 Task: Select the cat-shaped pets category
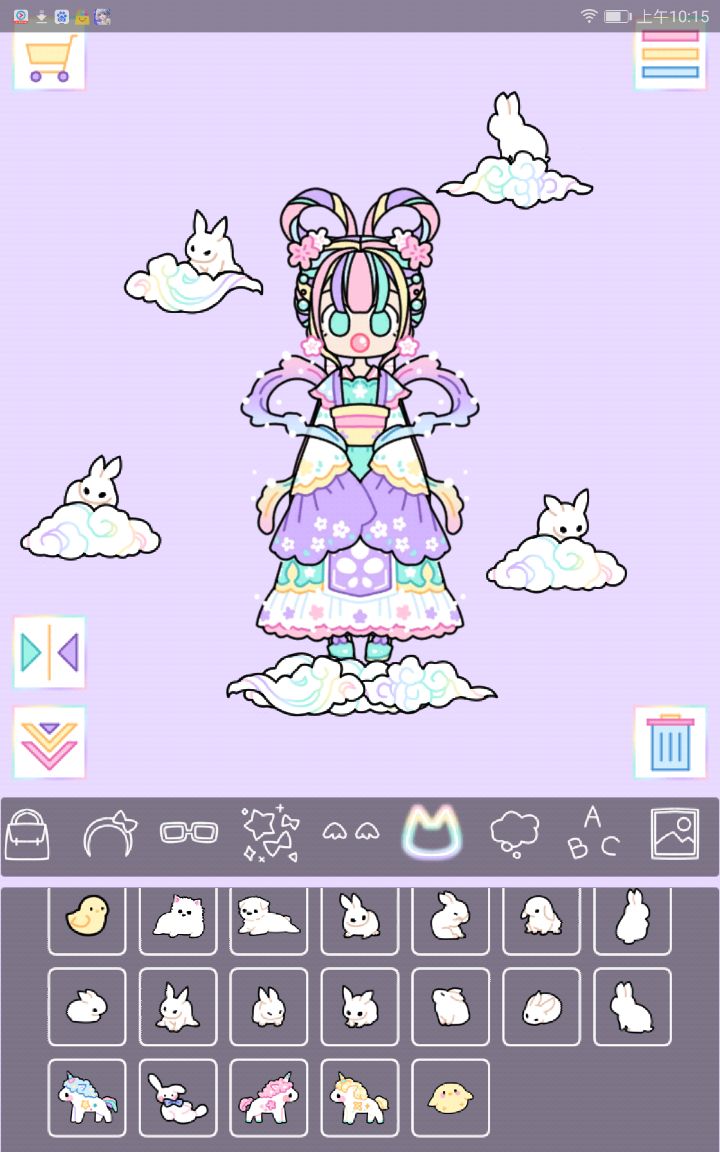[432, 832]
